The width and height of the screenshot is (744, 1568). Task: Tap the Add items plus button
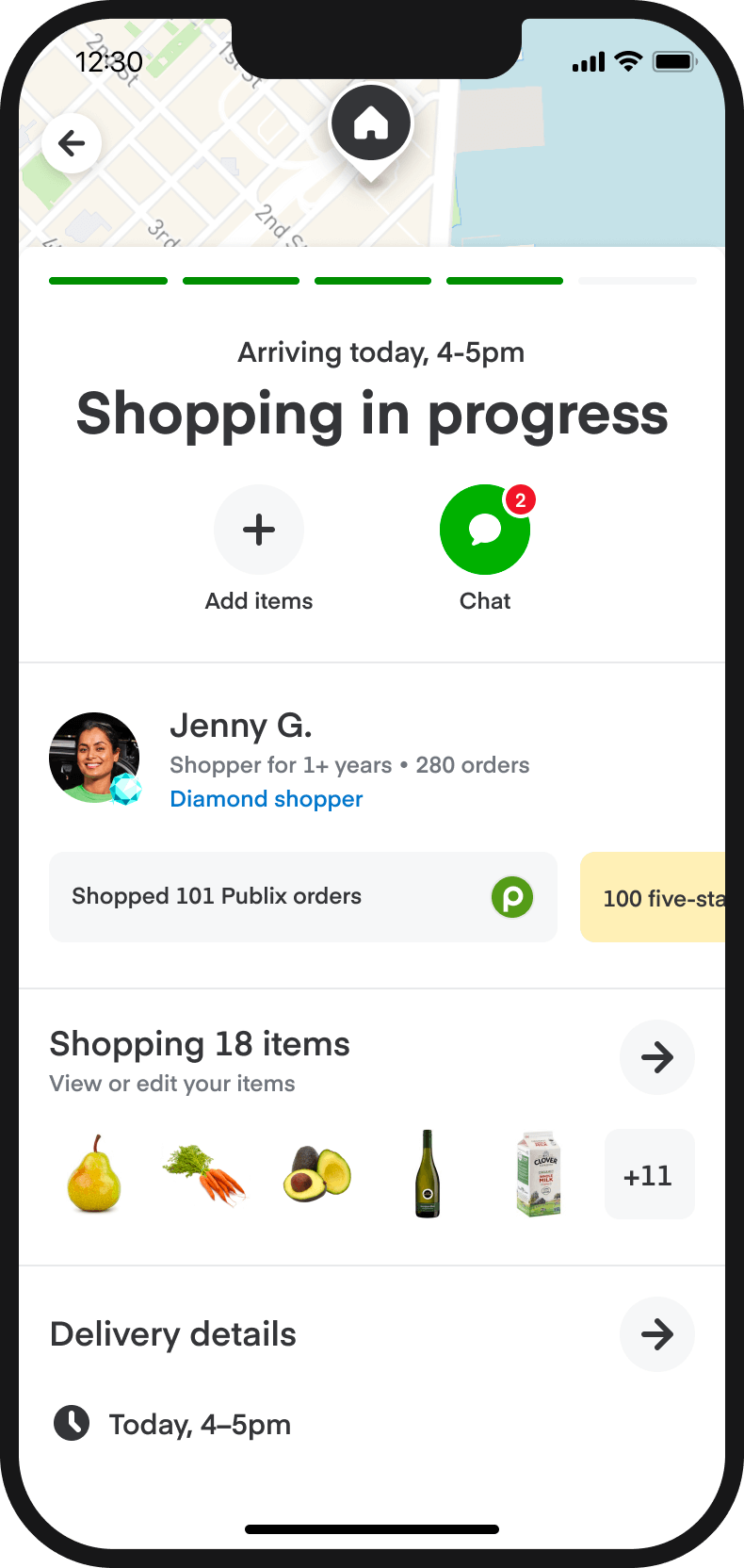point(259,530)
